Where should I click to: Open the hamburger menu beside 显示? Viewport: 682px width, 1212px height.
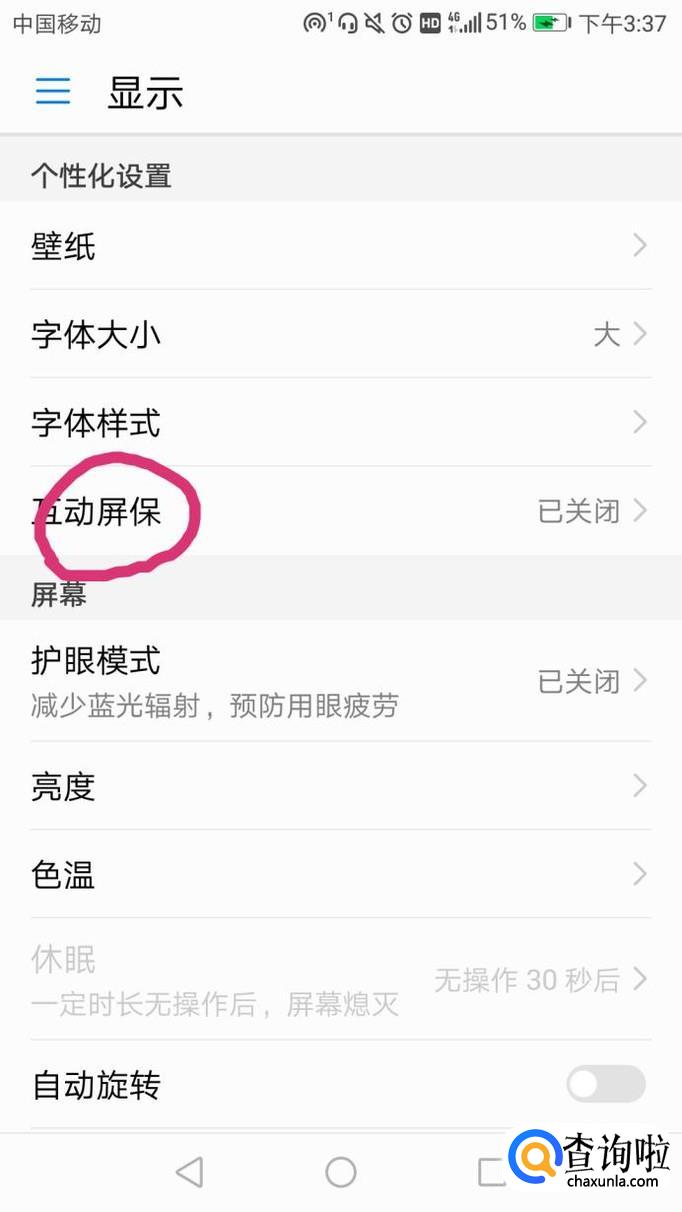[x=53, y=92]
